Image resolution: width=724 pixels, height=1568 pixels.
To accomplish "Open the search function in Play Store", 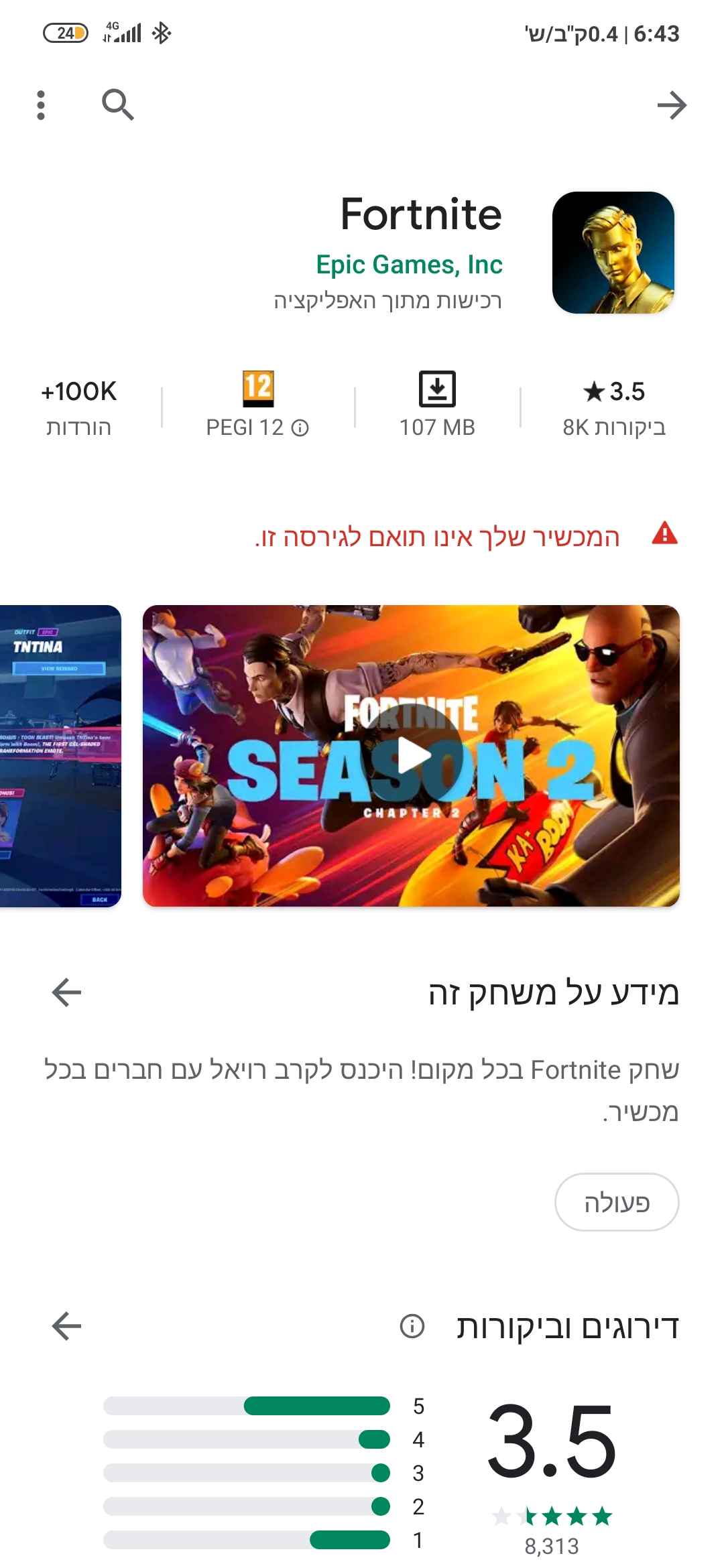I will coord(117,105).
